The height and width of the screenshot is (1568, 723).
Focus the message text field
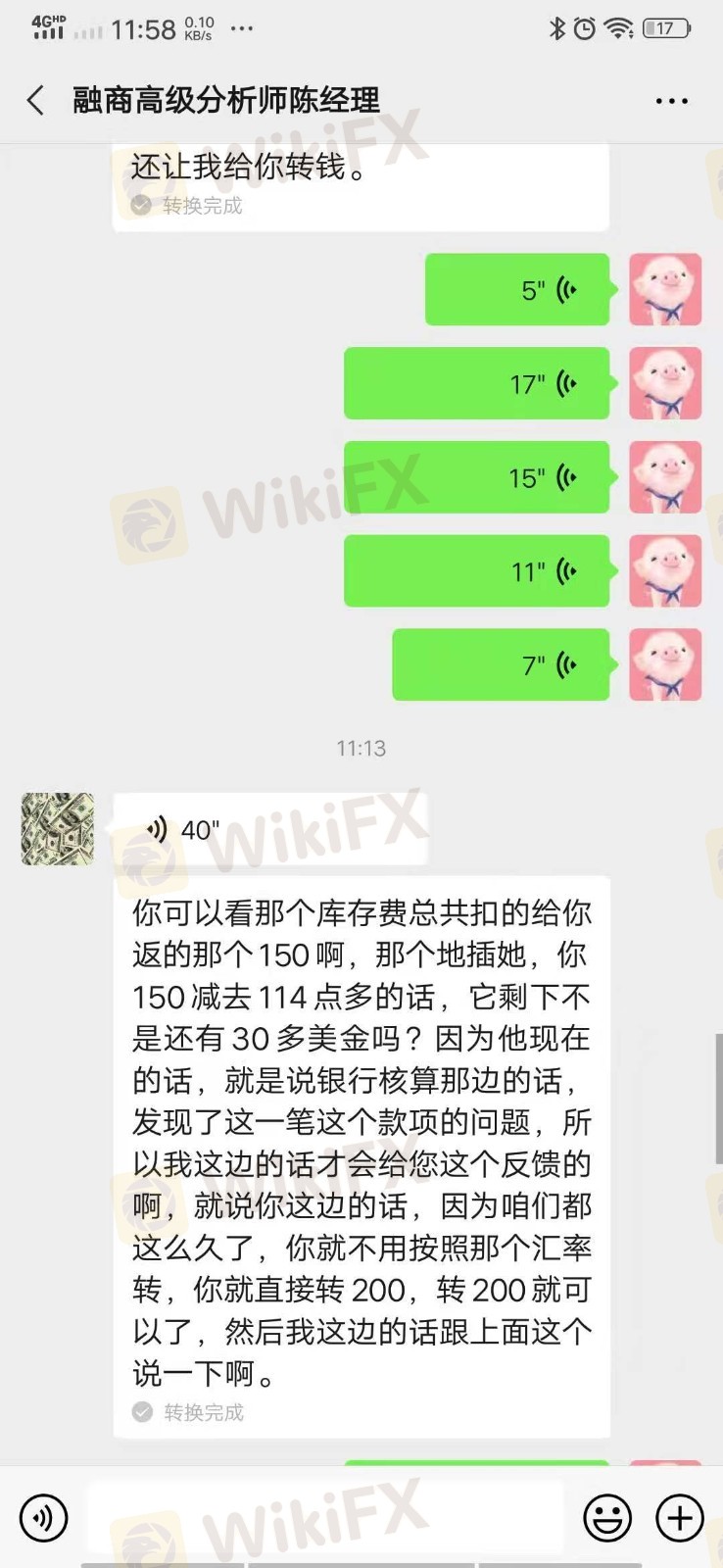click(323, 1517)
